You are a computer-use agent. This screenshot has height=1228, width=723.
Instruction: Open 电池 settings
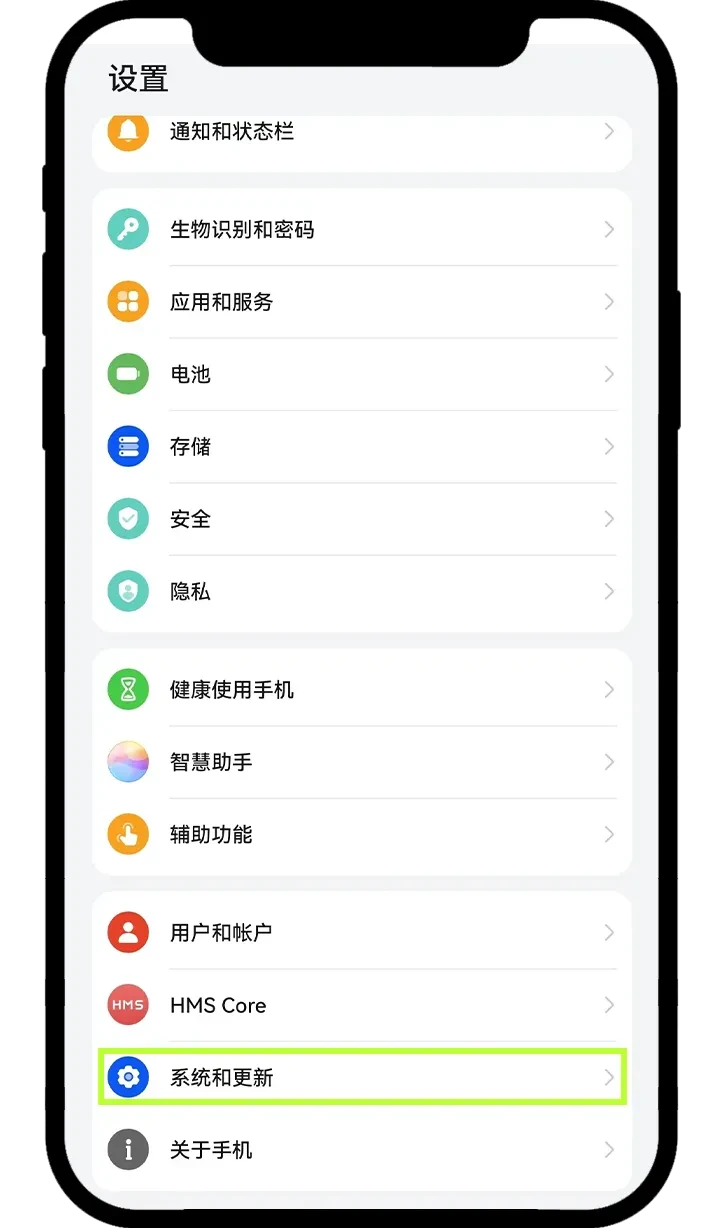(360, 374)
